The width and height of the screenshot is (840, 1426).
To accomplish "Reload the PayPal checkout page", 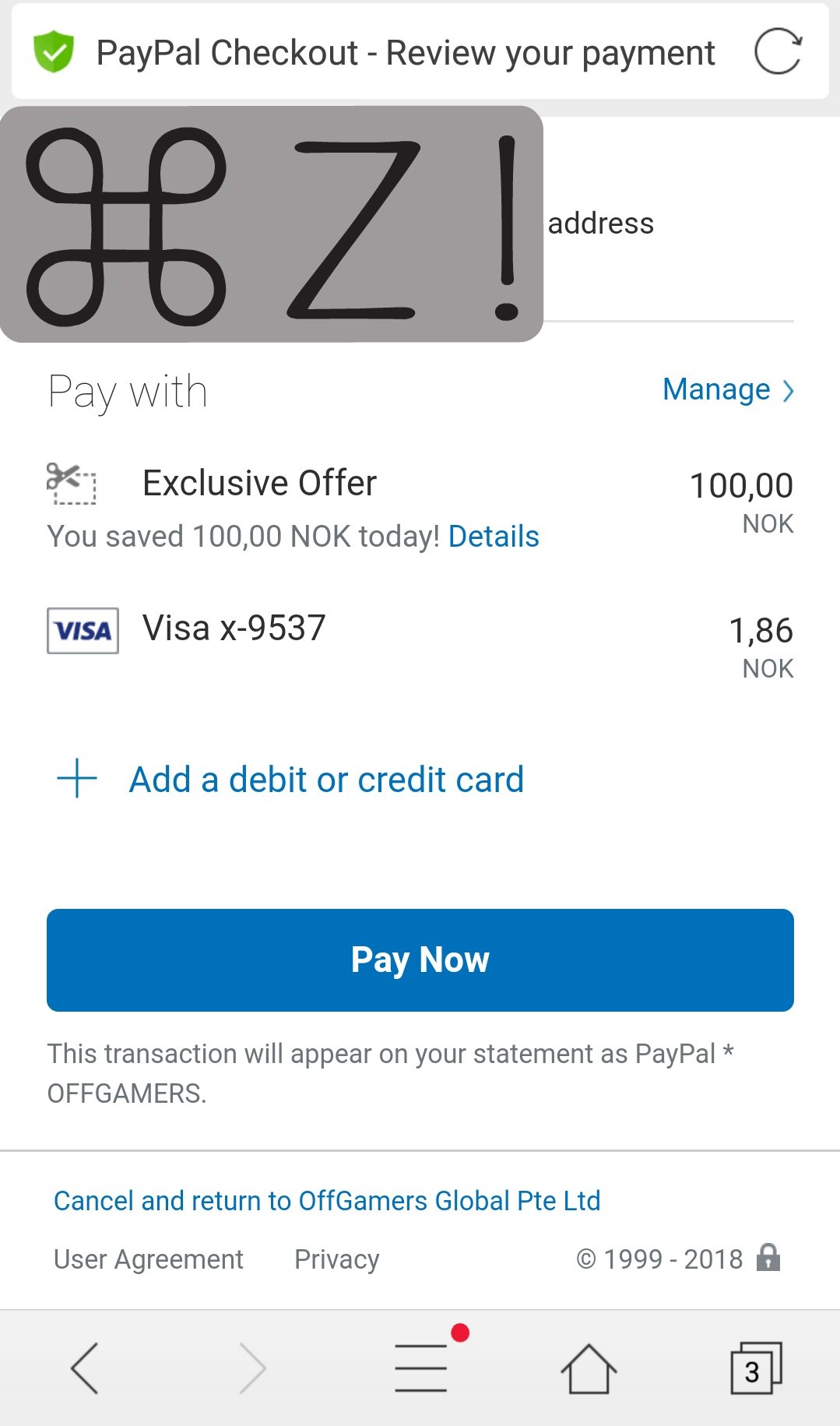I will click(778, 51).
